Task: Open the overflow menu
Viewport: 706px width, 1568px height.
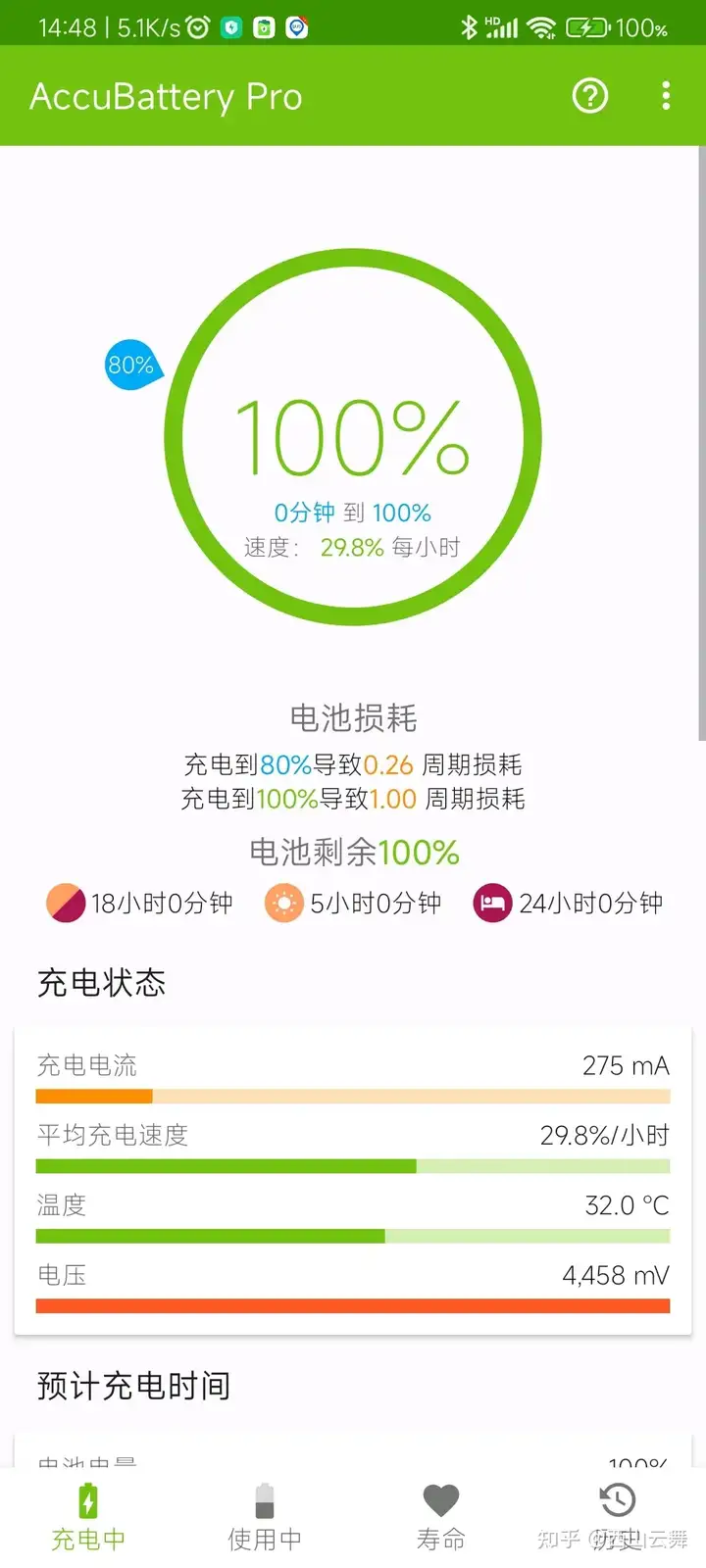Action: click(x=666, y=96)
